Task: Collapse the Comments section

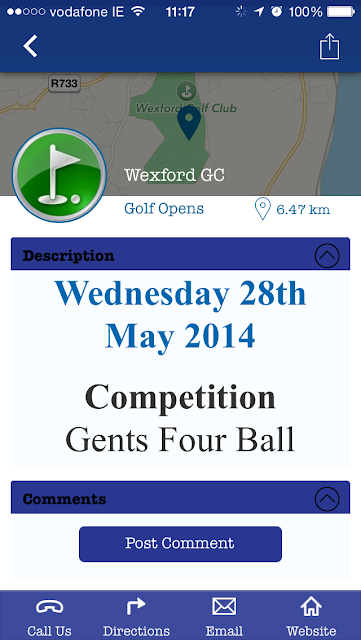Action: click(x=327, y=499)
